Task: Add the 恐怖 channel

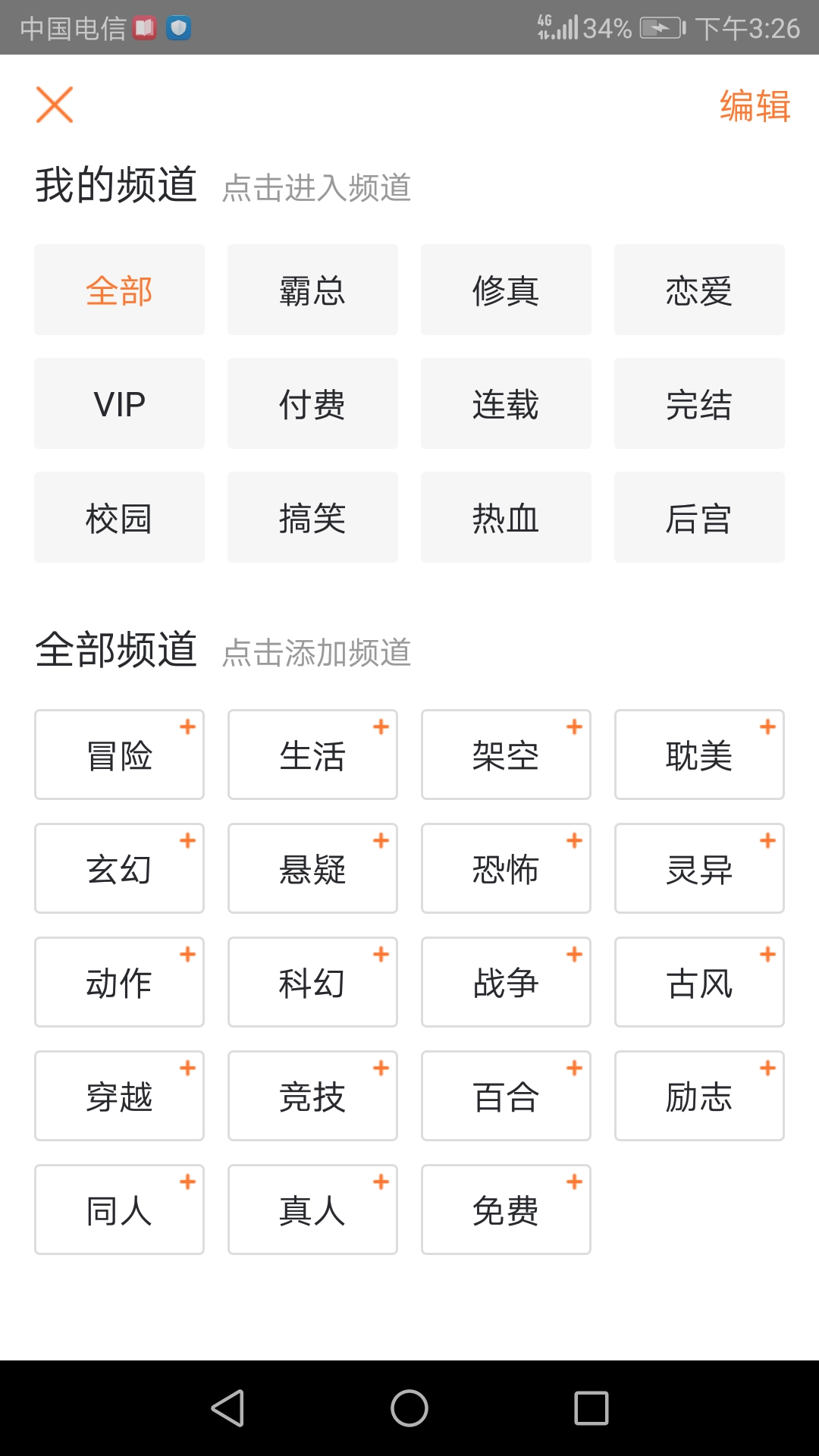Action: click(506, 868)
